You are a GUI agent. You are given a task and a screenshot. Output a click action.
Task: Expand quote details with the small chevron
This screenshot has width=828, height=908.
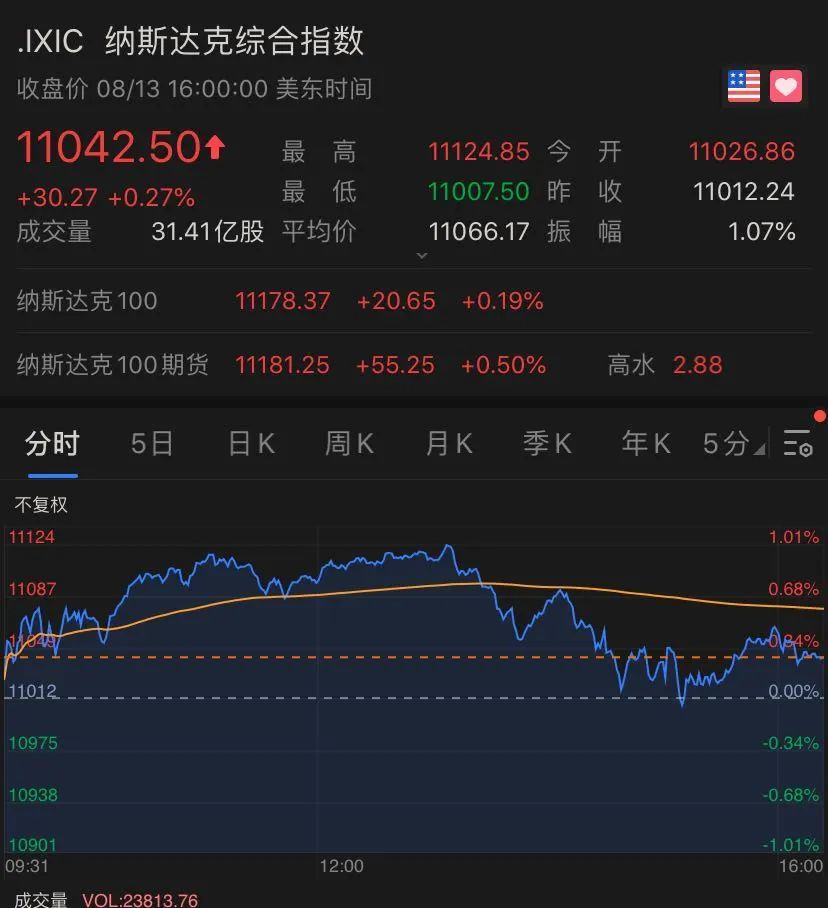click(x=422, y=255)
